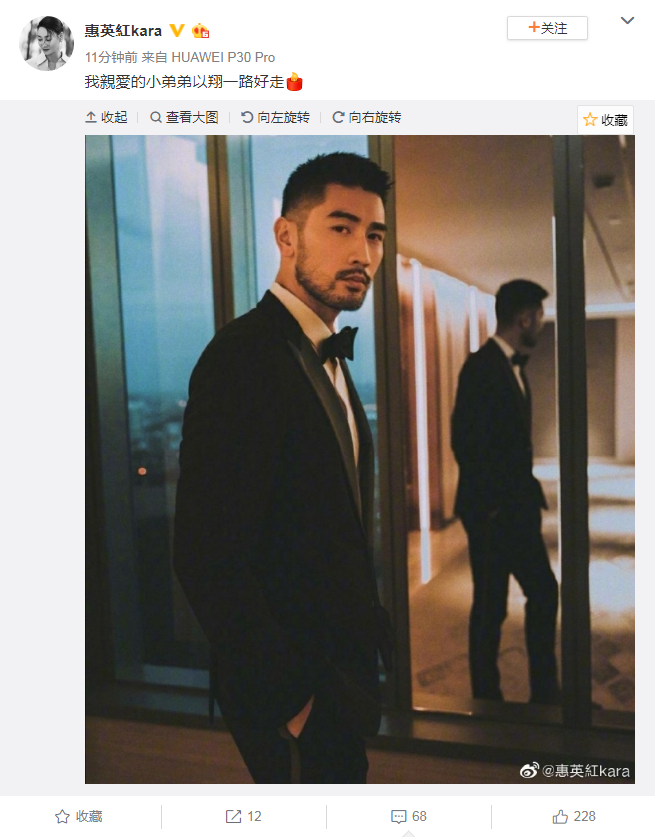655x837 pixels.
Task: Open the 68 comments
Action: tap(409, 816)
